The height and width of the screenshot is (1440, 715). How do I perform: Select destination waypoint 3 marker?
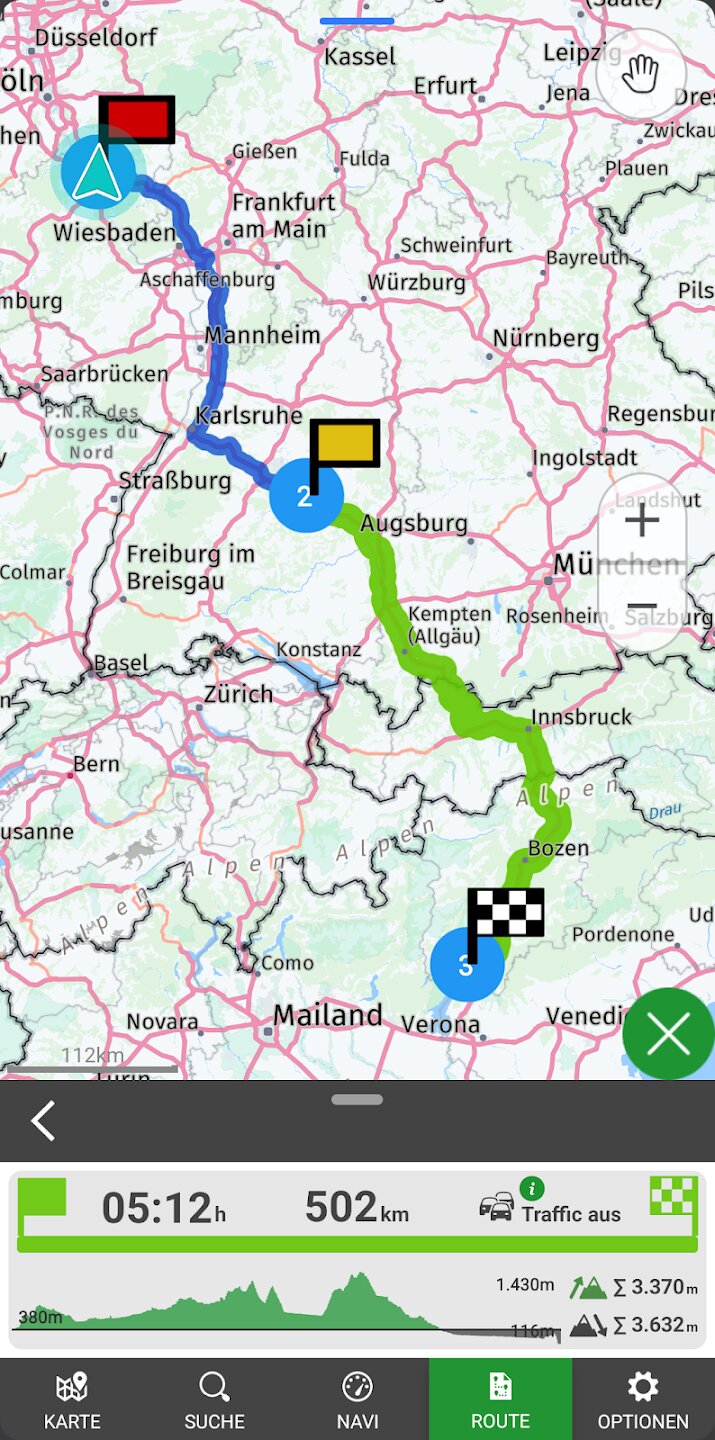(467, 965)
